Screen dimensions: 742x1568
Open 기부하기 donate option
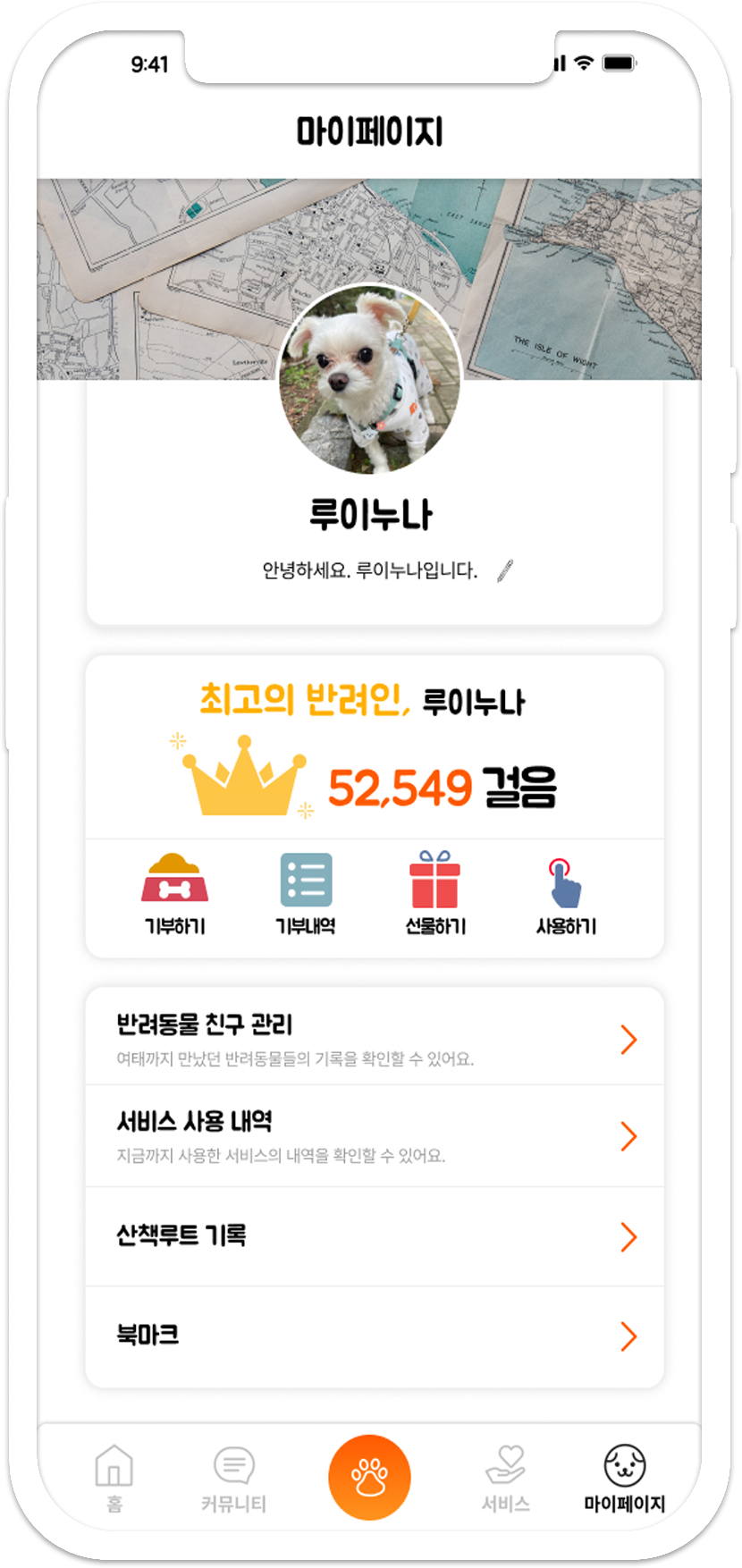(x=175, y=893)
